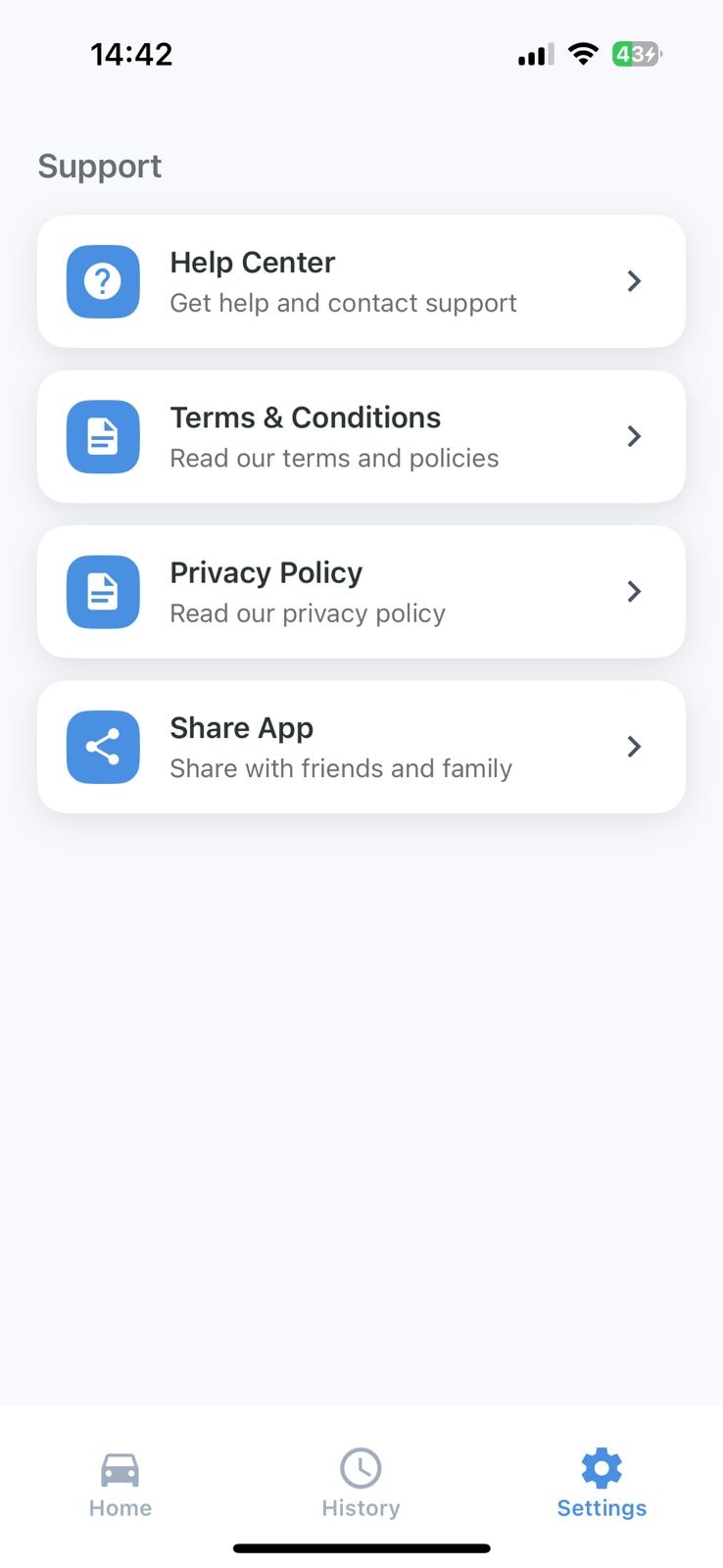Open the Help Center row
Image resolution: width=723 pixels, height=1568 pixels.
tap(361, 281)
